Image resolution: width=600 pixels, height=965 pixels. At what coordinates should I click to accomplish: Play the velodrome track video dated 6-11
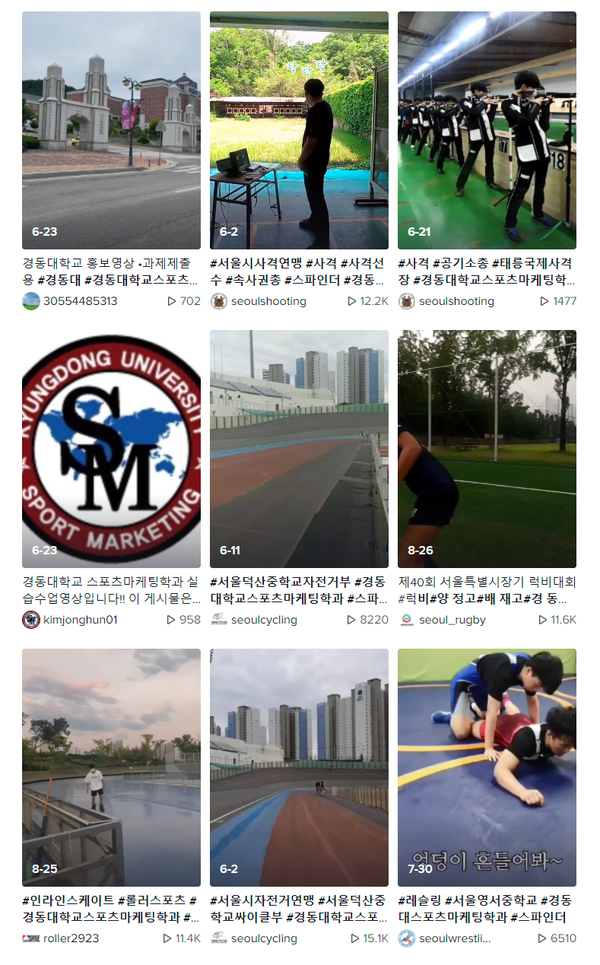(x=299, y=449)
